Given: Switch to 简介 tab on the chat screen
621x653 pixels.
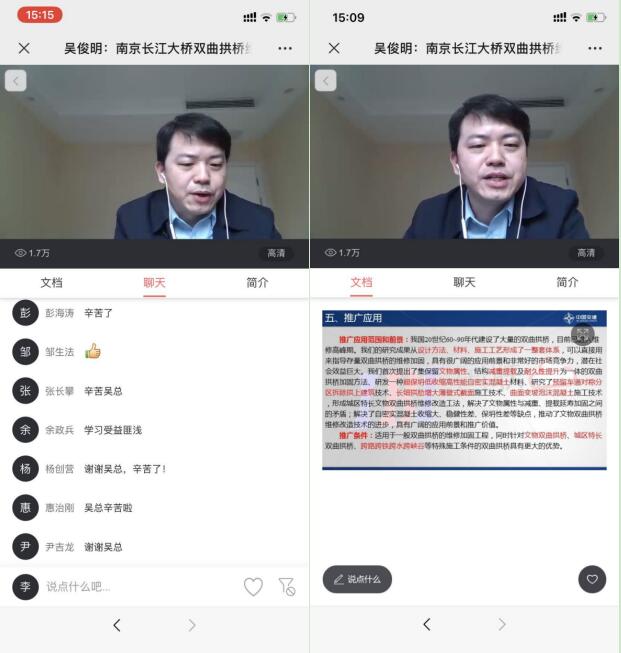Looking at the screenshot, I should [x=257, y=283].
